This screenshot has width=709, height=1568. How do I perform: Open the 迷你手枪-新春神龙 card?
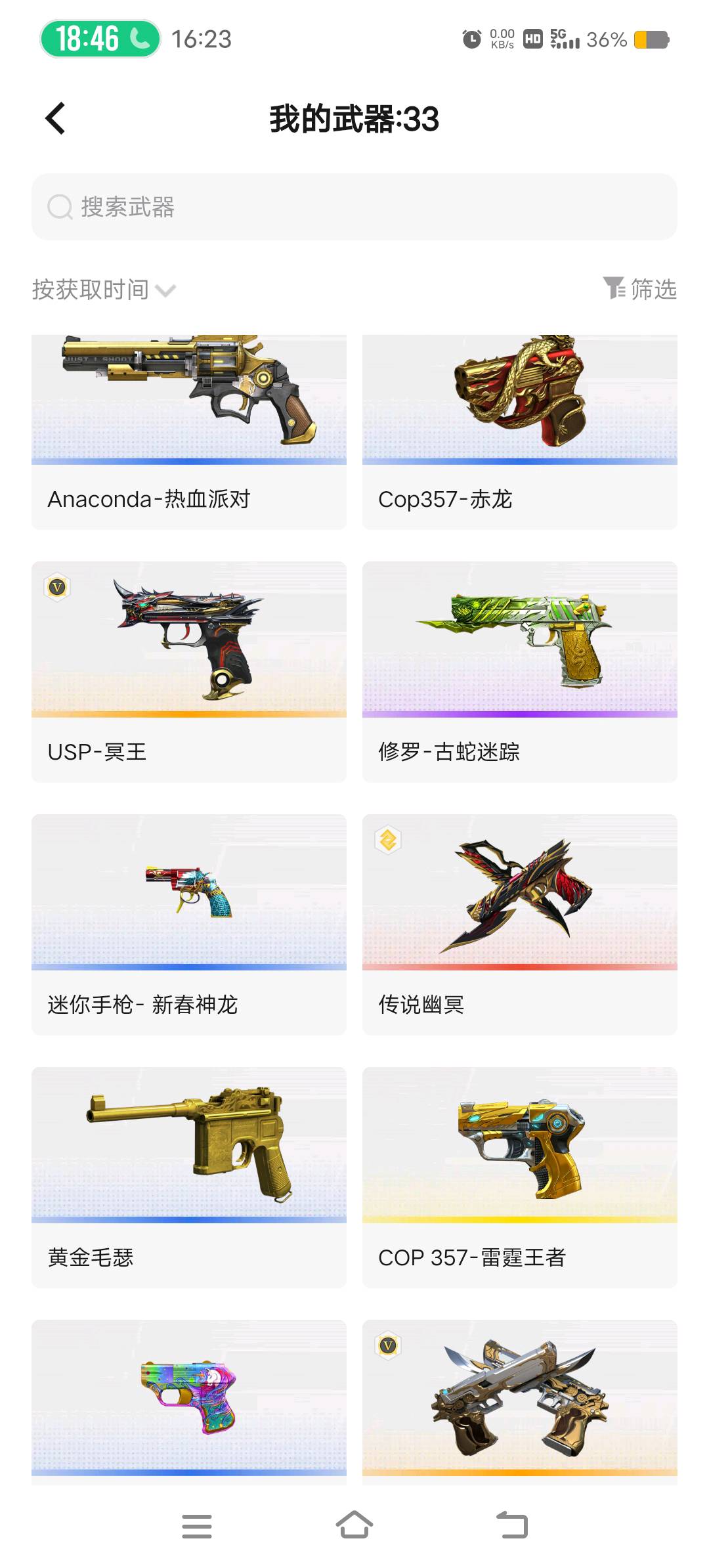click(189, 925)
